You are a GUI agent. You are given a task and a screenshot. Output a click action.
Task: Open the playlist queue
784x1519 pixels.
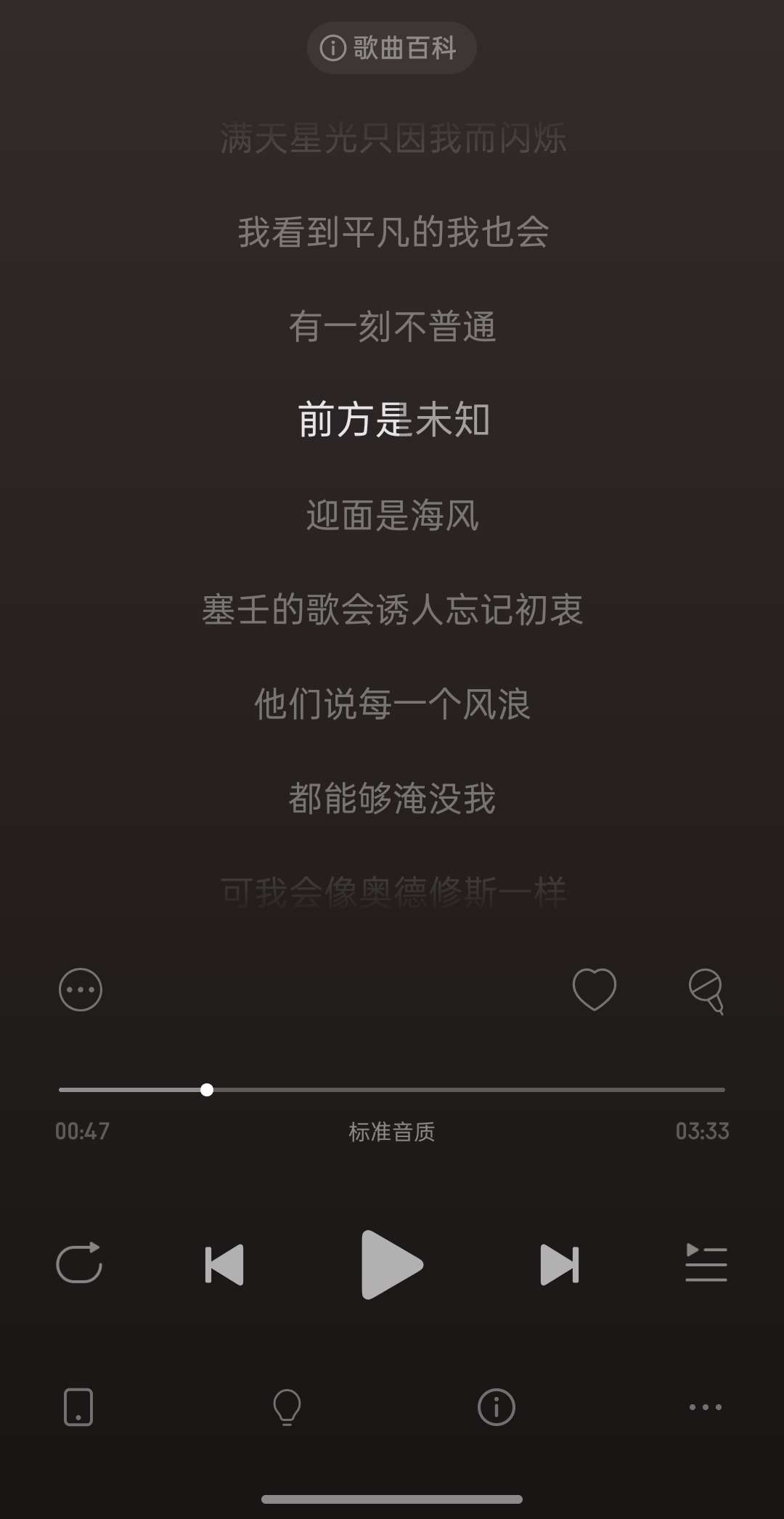click(706, 1263)
